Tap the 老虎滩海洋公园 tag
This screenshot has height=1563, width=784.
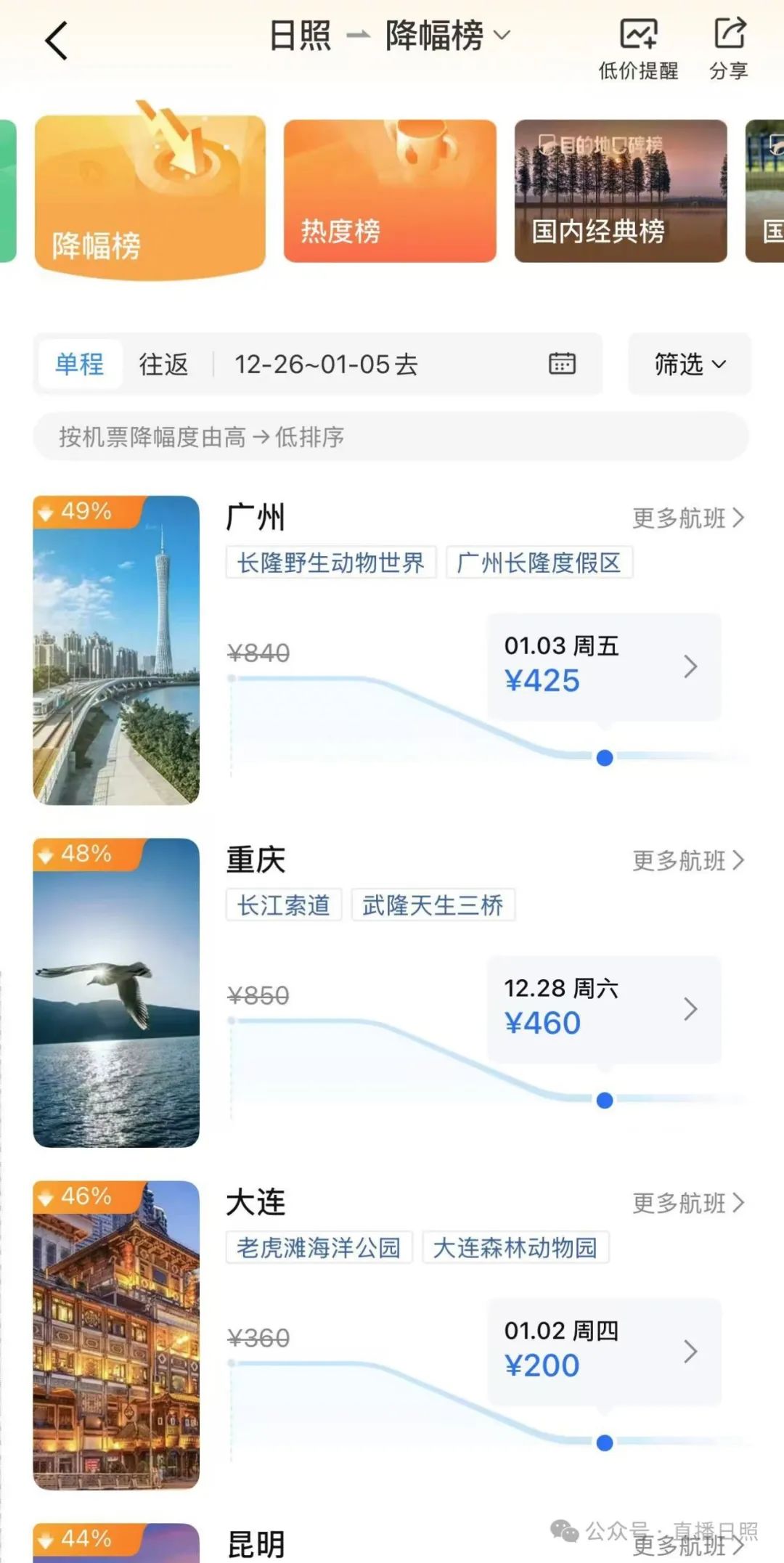[x=319, y=1248]
